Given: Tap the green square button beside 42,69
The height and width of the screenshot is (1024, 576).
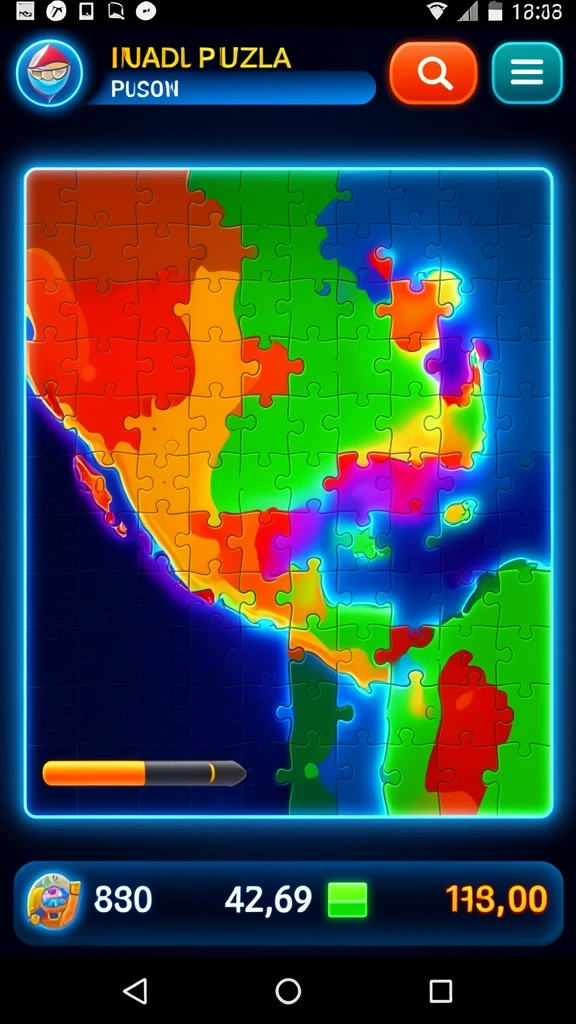Looking at the screenshot, I should pyautogui.click(x=347, y=899).
